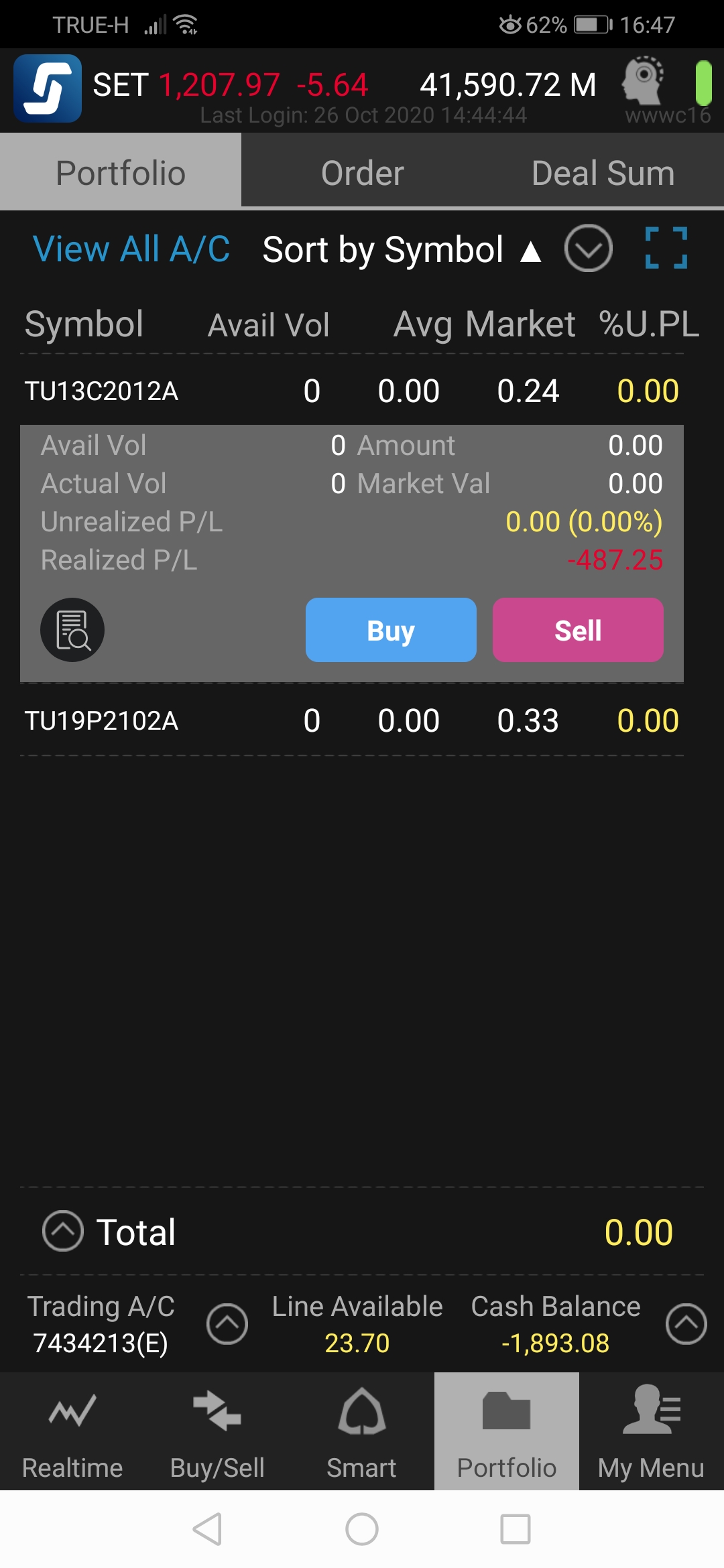
Task: Buy more TU13C2012A
Action: 391,630
